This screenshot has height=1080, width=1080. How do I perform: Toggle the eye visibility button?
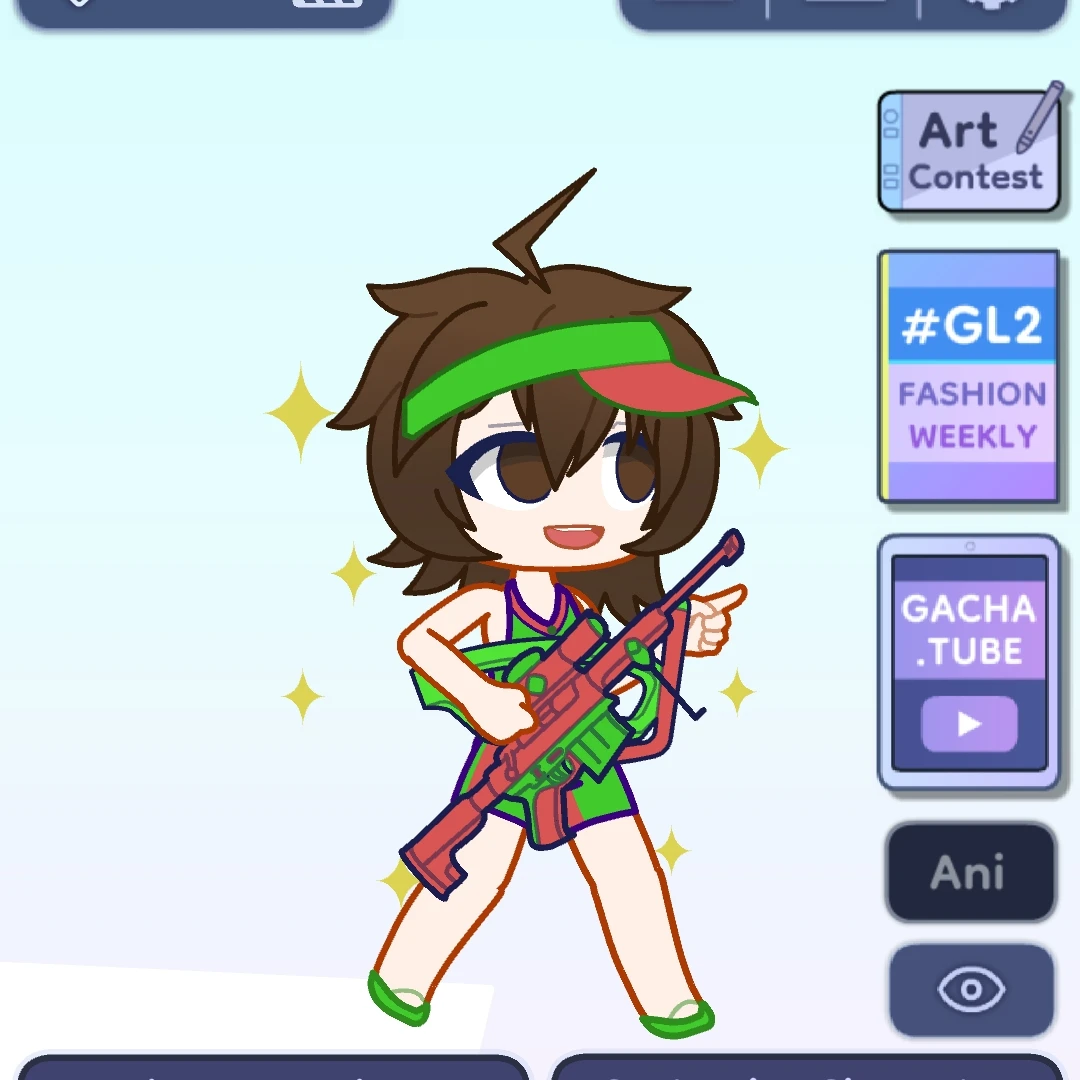pos(971,990)
